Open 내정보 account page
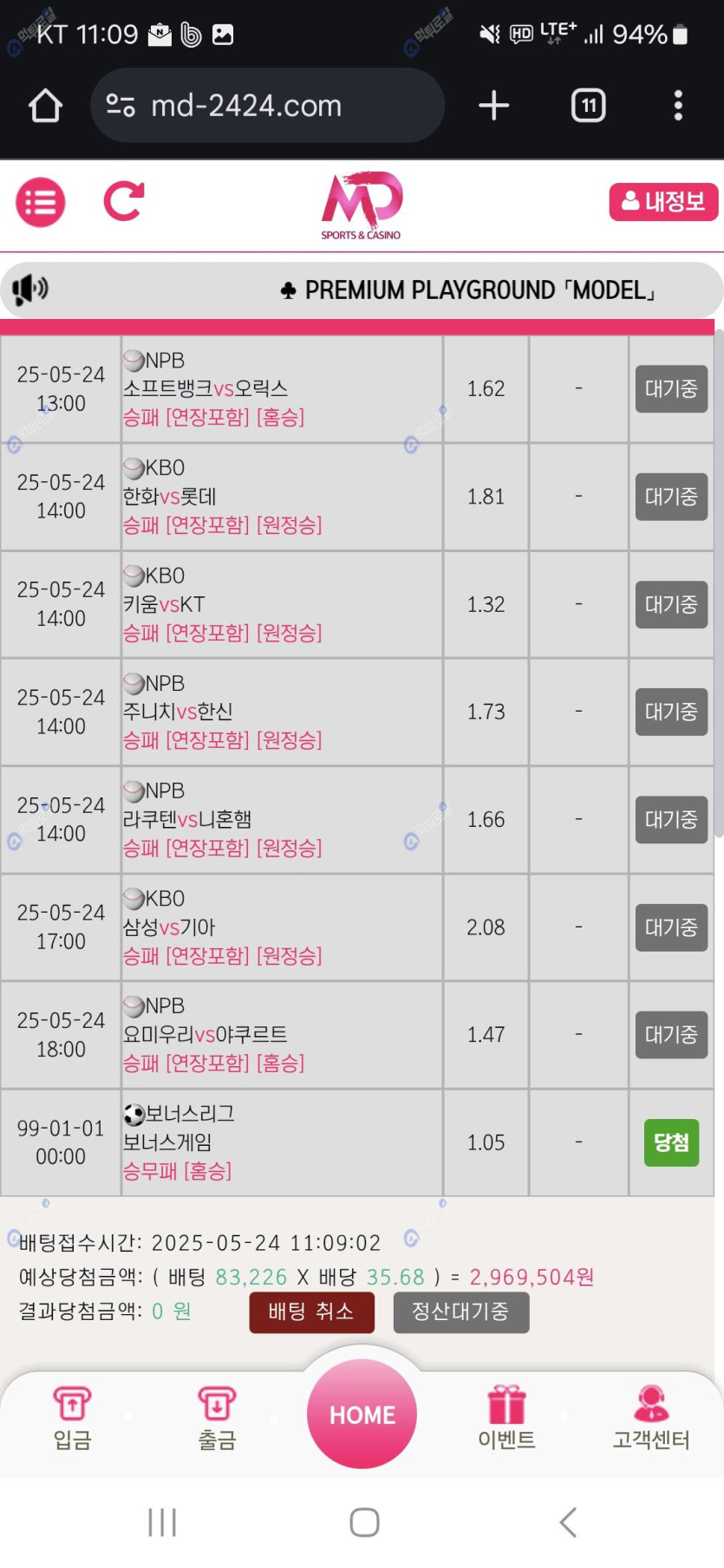 (x=663, y=202)
